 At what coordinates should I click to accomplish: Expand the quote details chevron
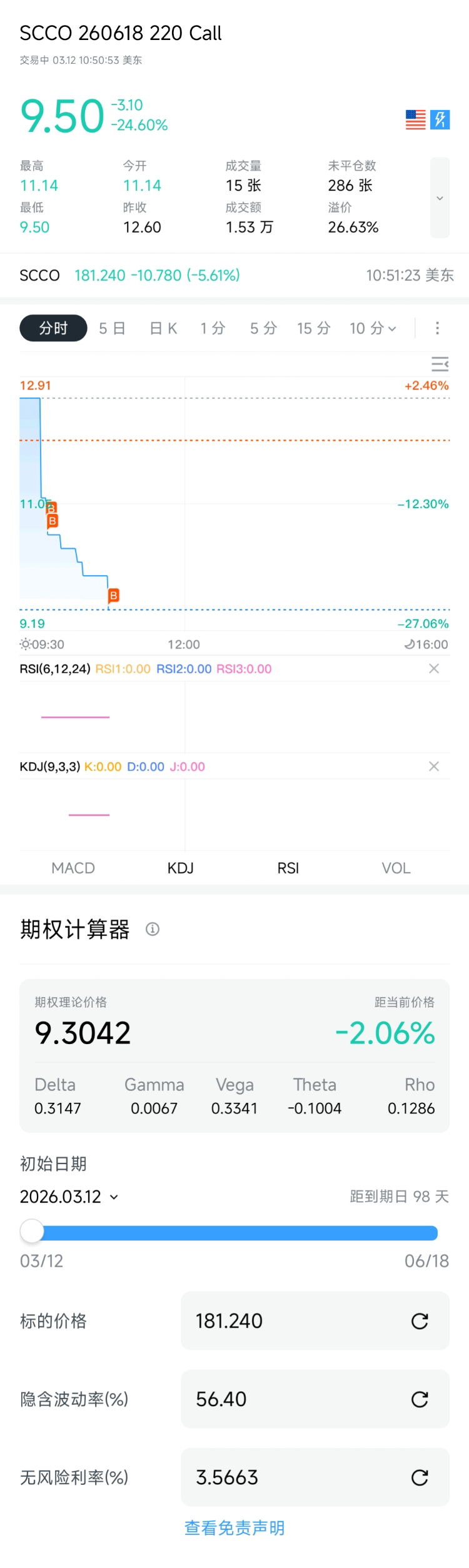point(440,198)
